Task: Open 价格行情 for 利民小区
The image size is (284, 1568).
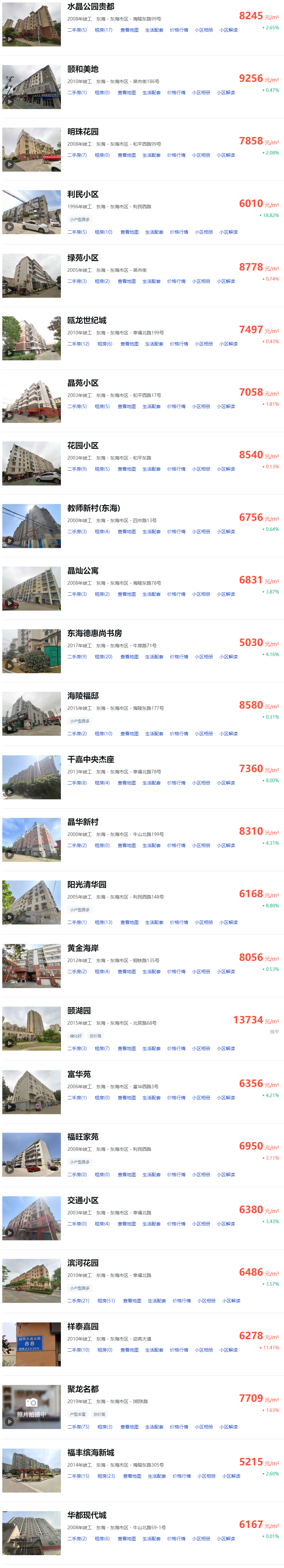Action: tap(179, 232)
